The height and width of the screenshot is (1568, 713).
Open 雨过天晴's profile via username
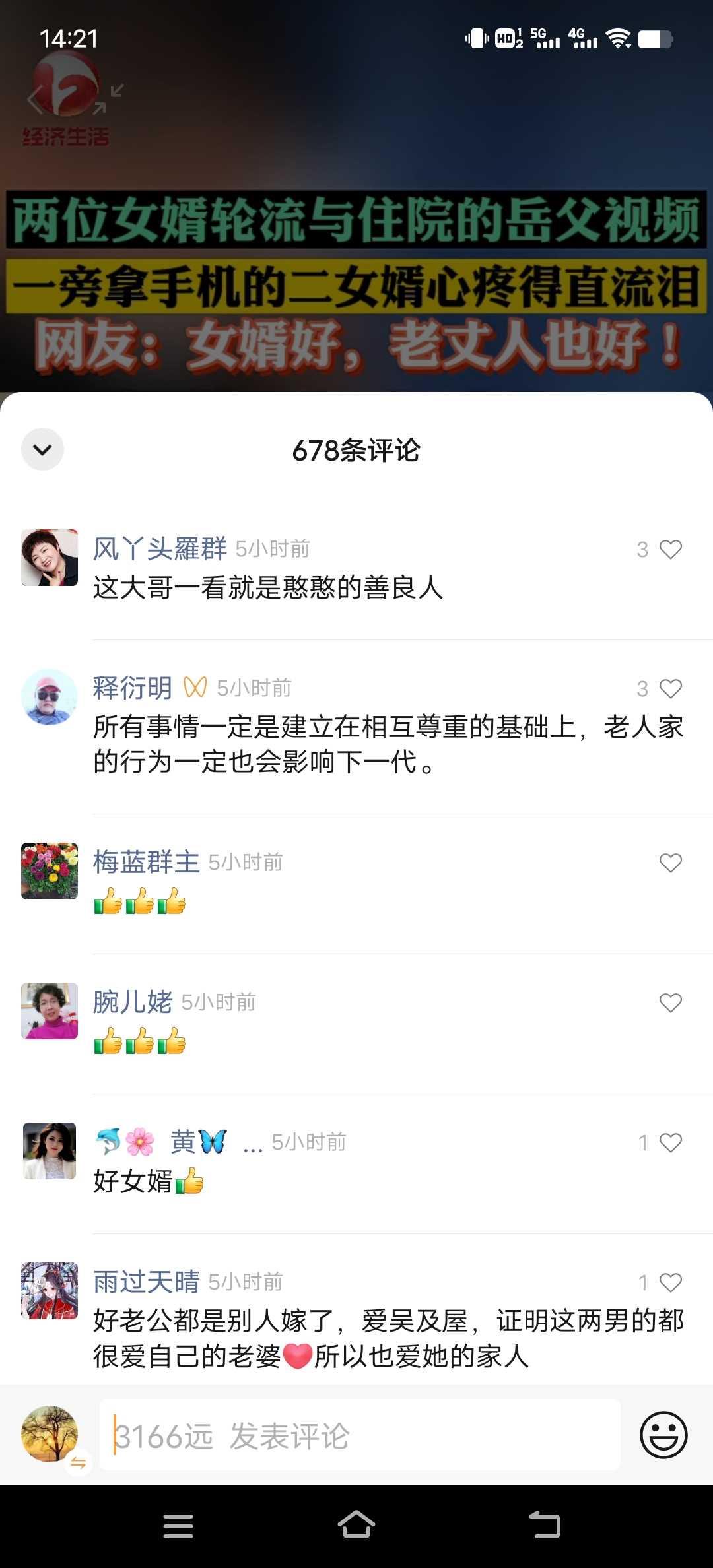[x=146, y=1282]
